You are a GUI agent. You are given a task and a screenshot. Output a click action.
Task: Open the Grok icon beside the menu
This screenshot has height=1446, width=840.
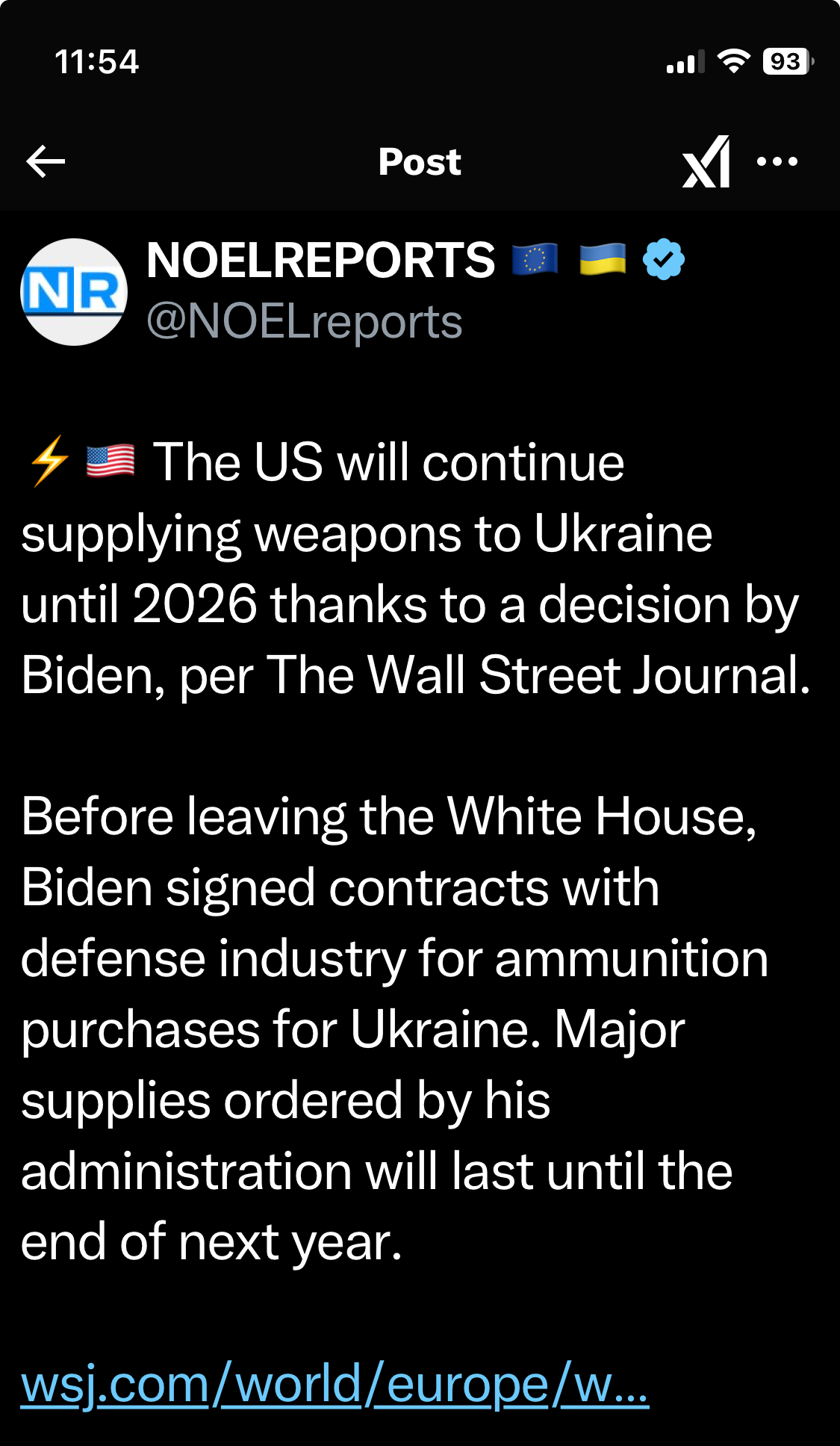click(706, 161)
